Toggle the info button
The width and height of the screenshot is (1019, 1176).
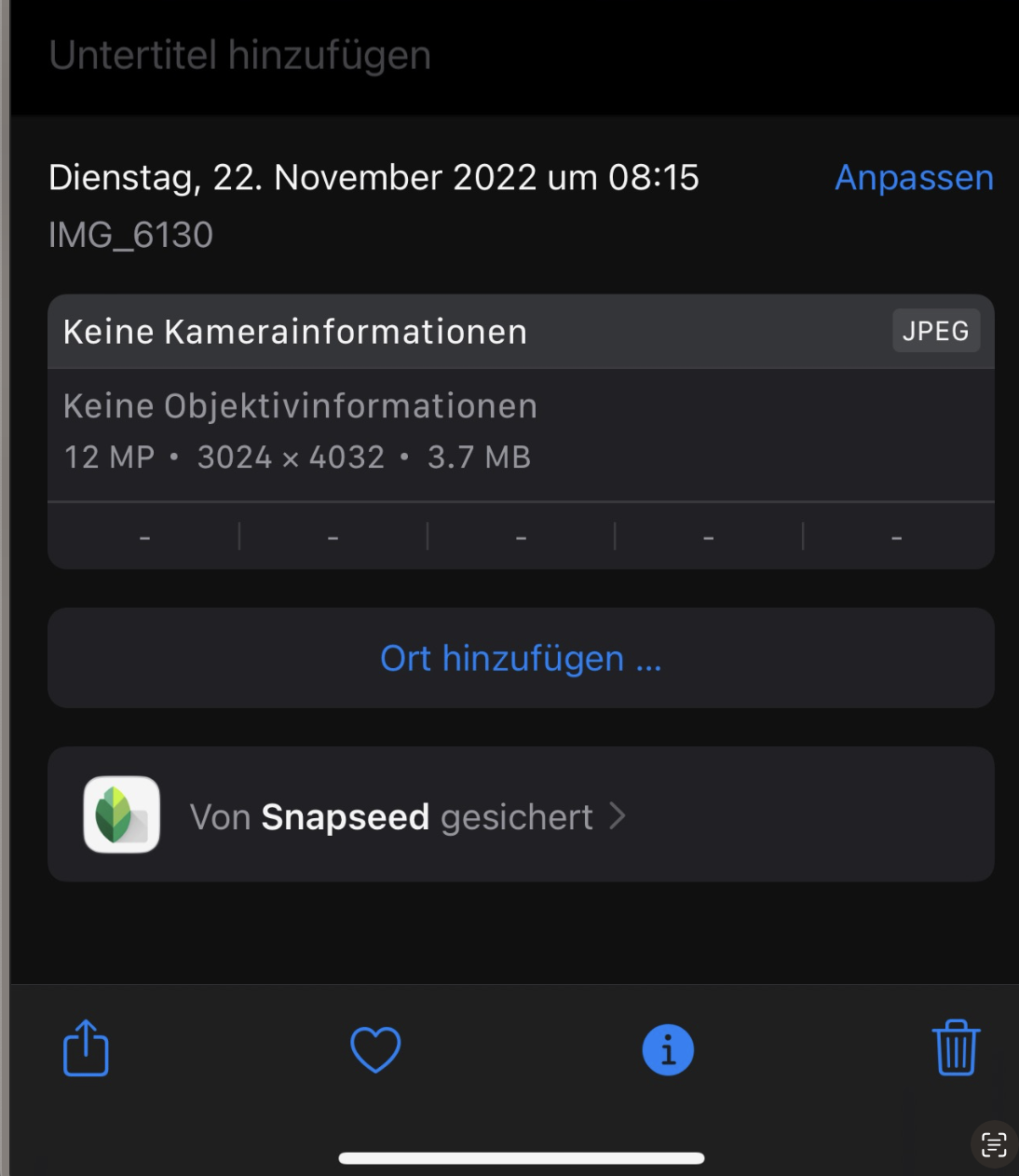668,1050
